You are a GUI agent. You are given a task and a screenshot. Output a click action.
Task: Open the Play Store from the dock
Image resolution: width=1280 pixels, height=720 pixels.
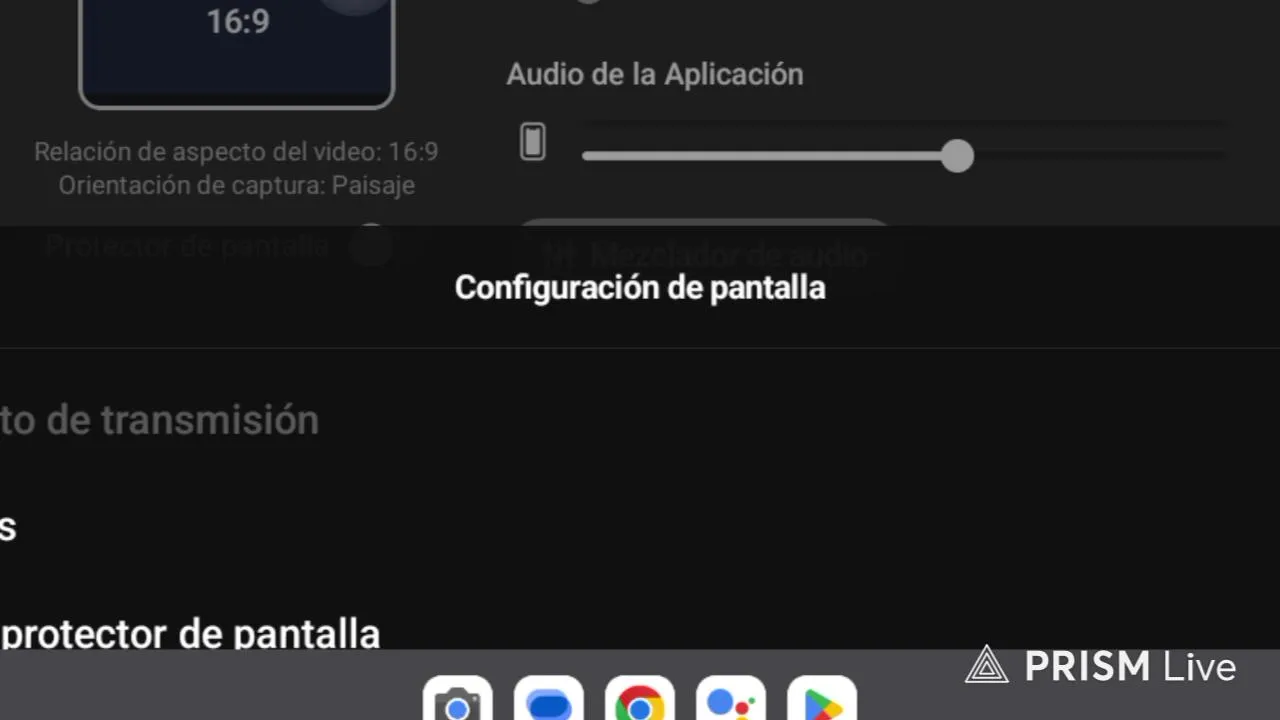coord(822,701)
